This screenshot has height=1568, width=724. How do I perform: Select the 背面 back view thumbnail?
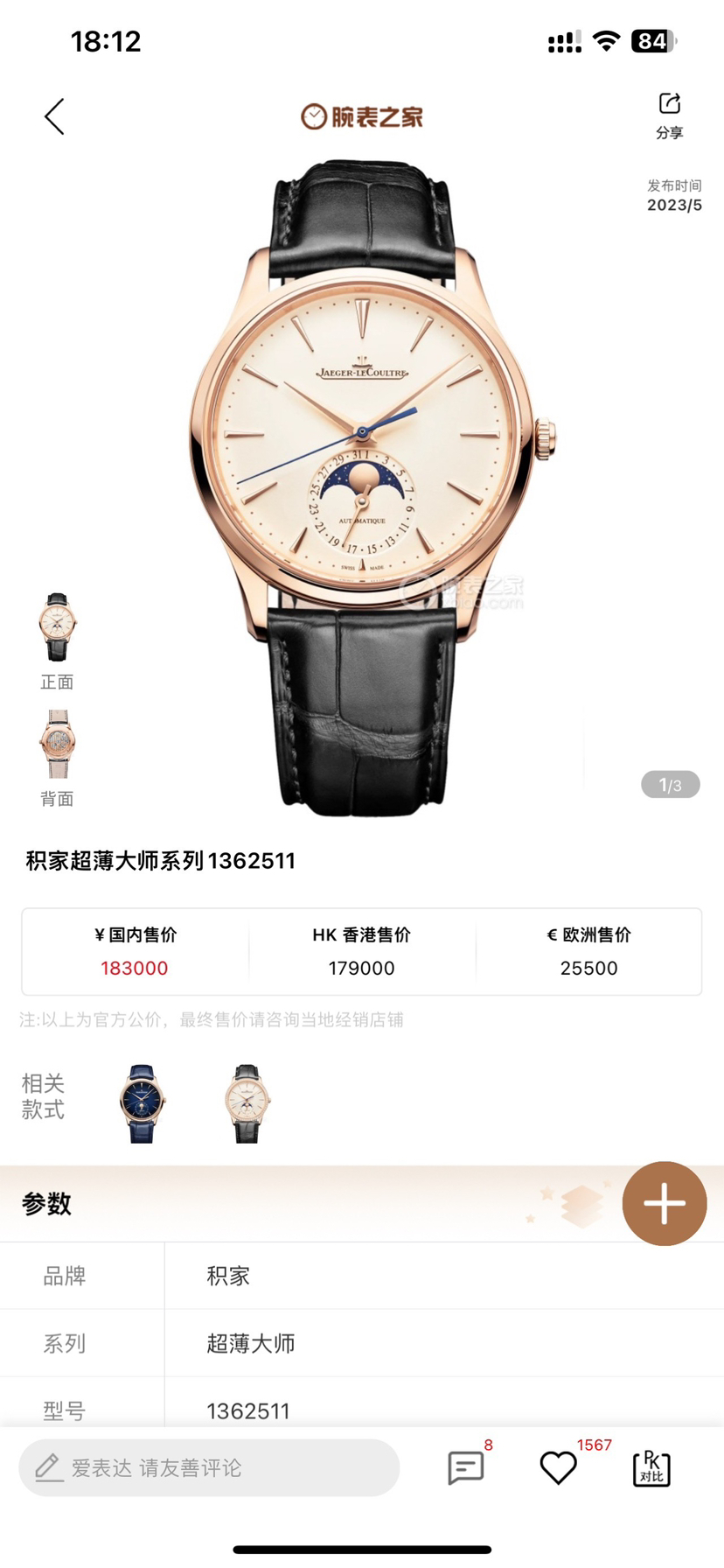[57, 745]
